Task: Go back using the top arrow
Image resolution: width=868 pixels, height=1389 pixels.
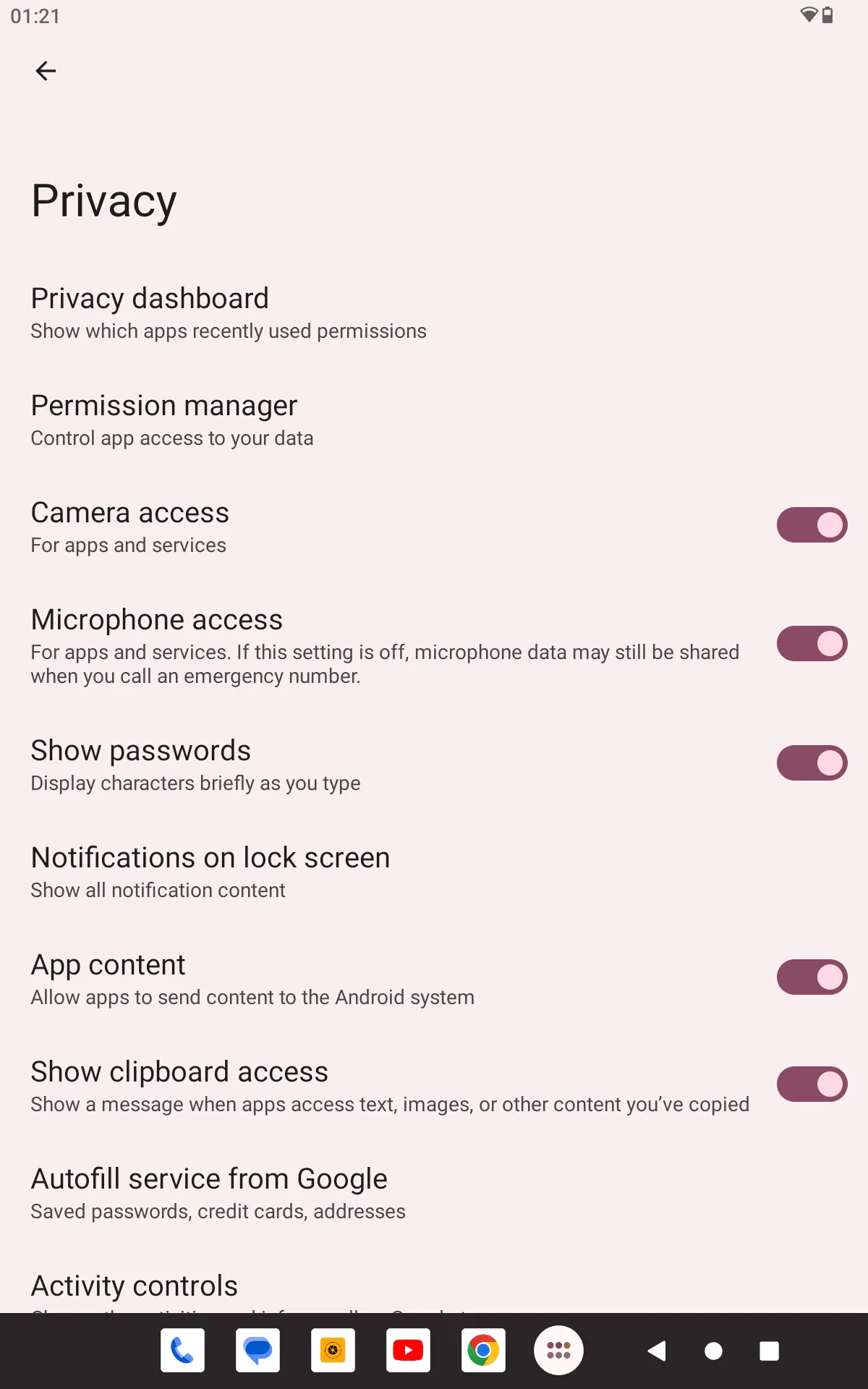Action: (x=46, y=71)
